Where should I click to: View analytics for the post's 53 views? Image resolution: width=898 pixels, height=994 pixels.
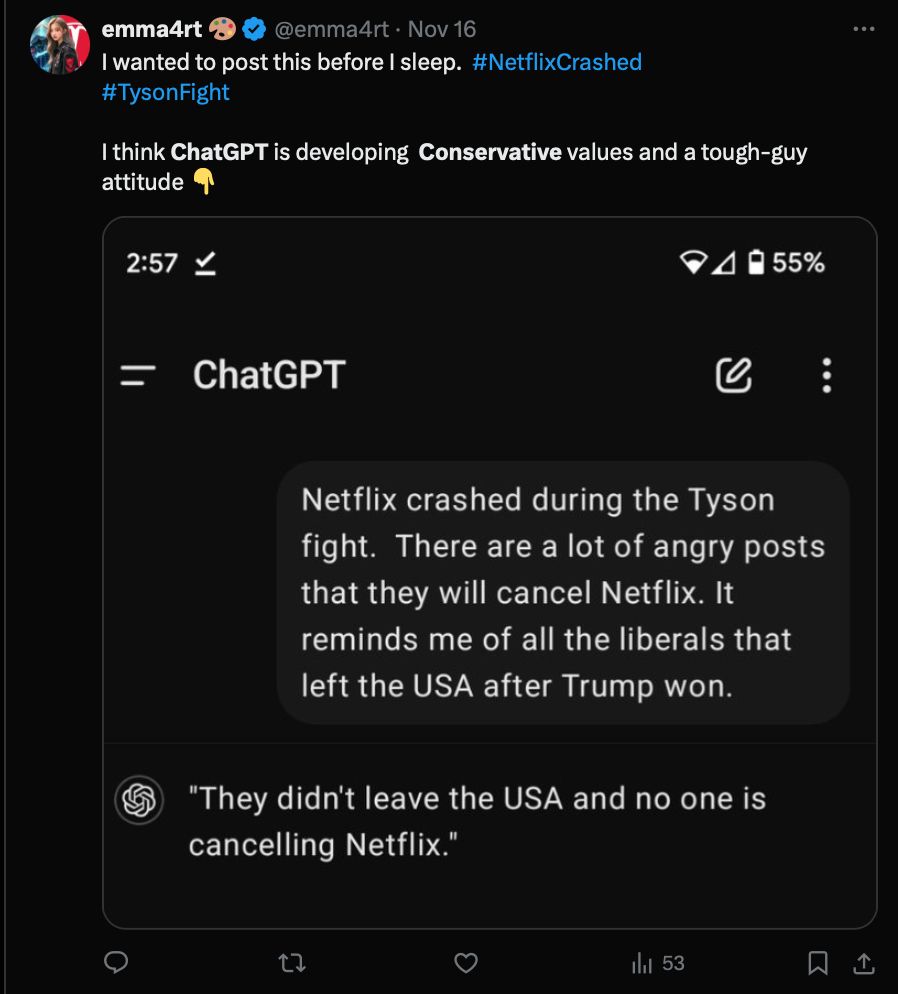(661, 963)
